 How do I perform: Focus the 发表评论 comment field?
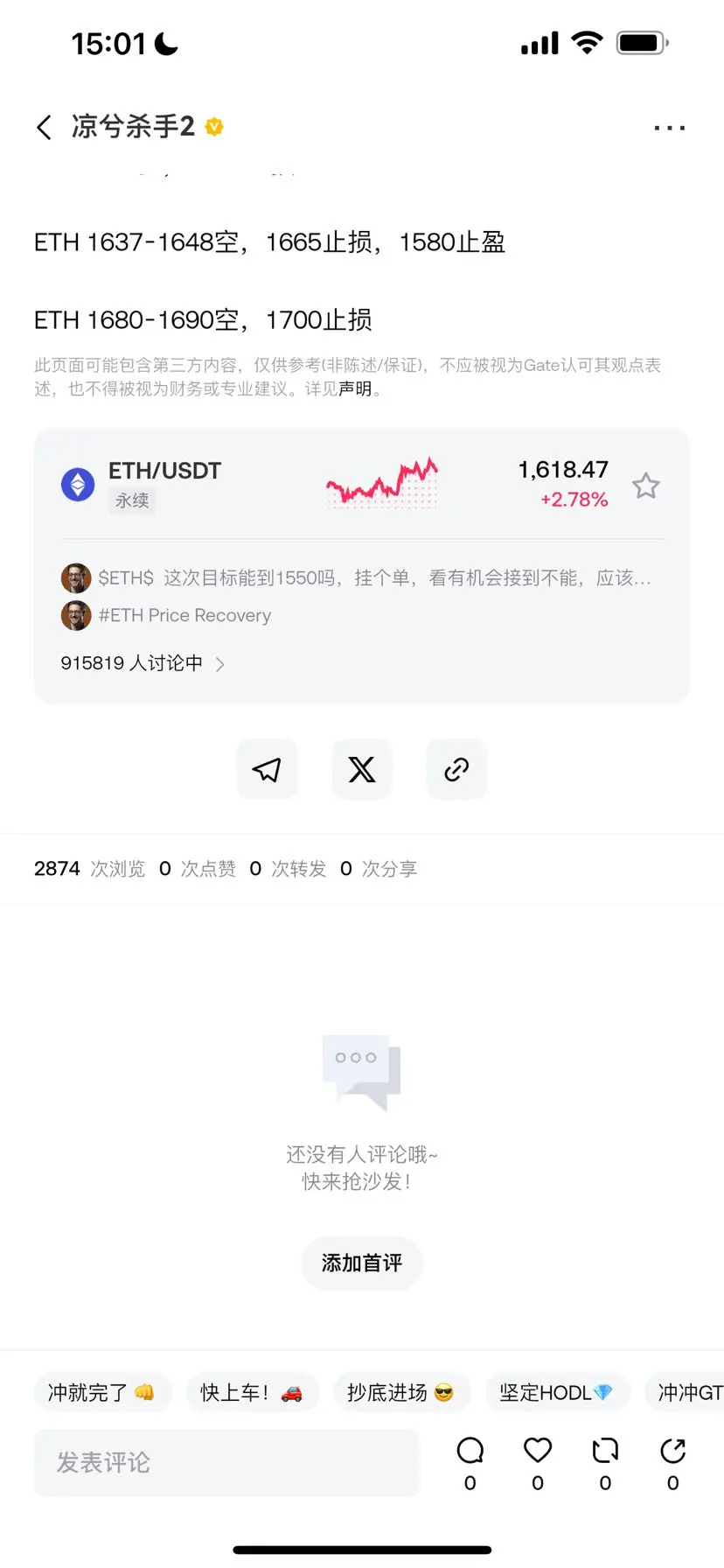coord(226,1462)
